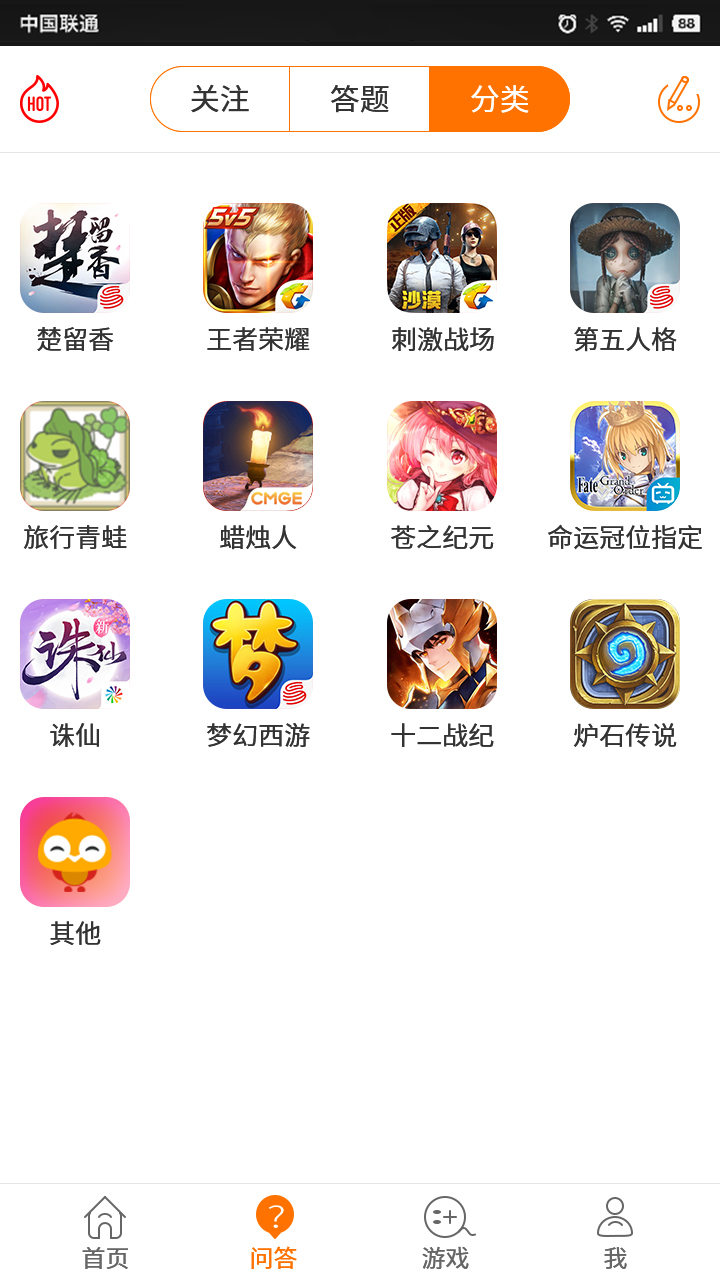
Task: Select the 苍之纪元 icon
Action: click(x=441, y=455)
